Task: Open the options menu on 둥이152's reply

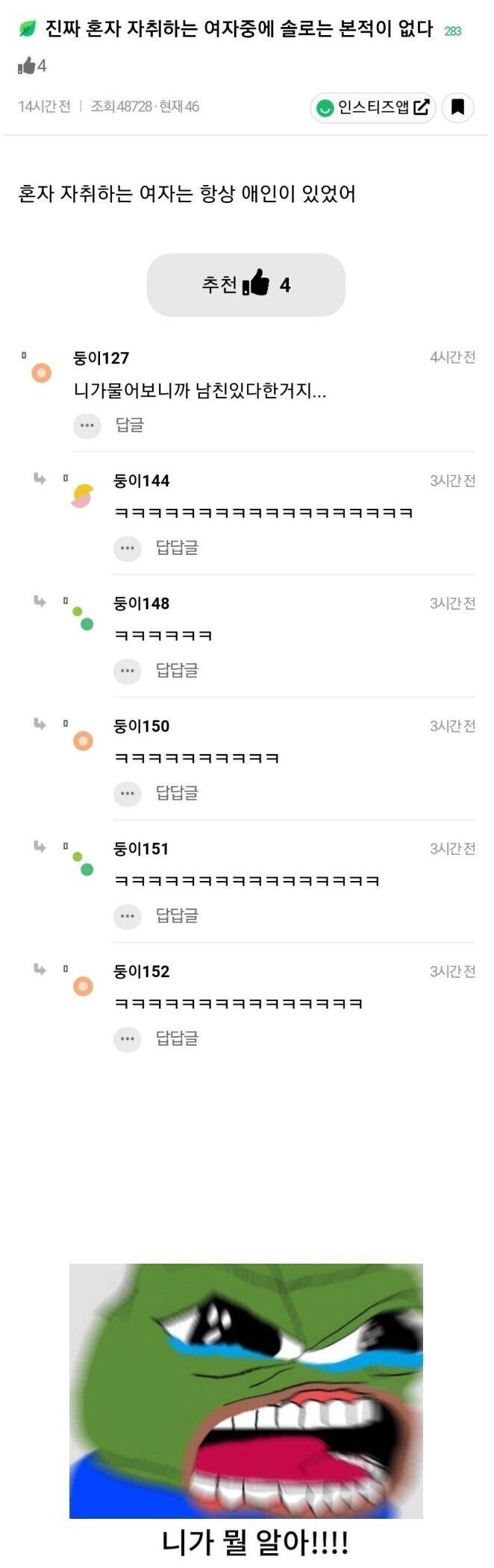Action: point(127,1038)
